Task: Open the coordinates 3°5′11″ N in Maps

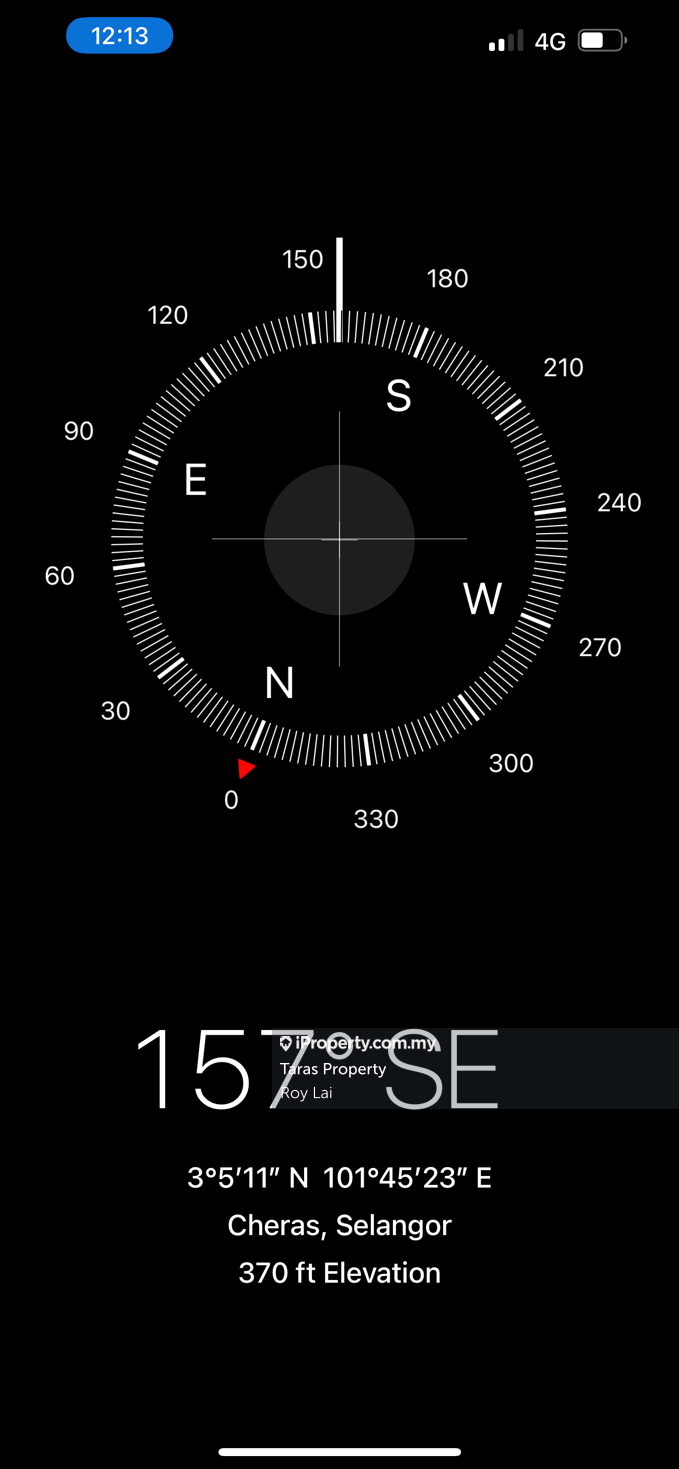Action: [x=339, y=1178]
